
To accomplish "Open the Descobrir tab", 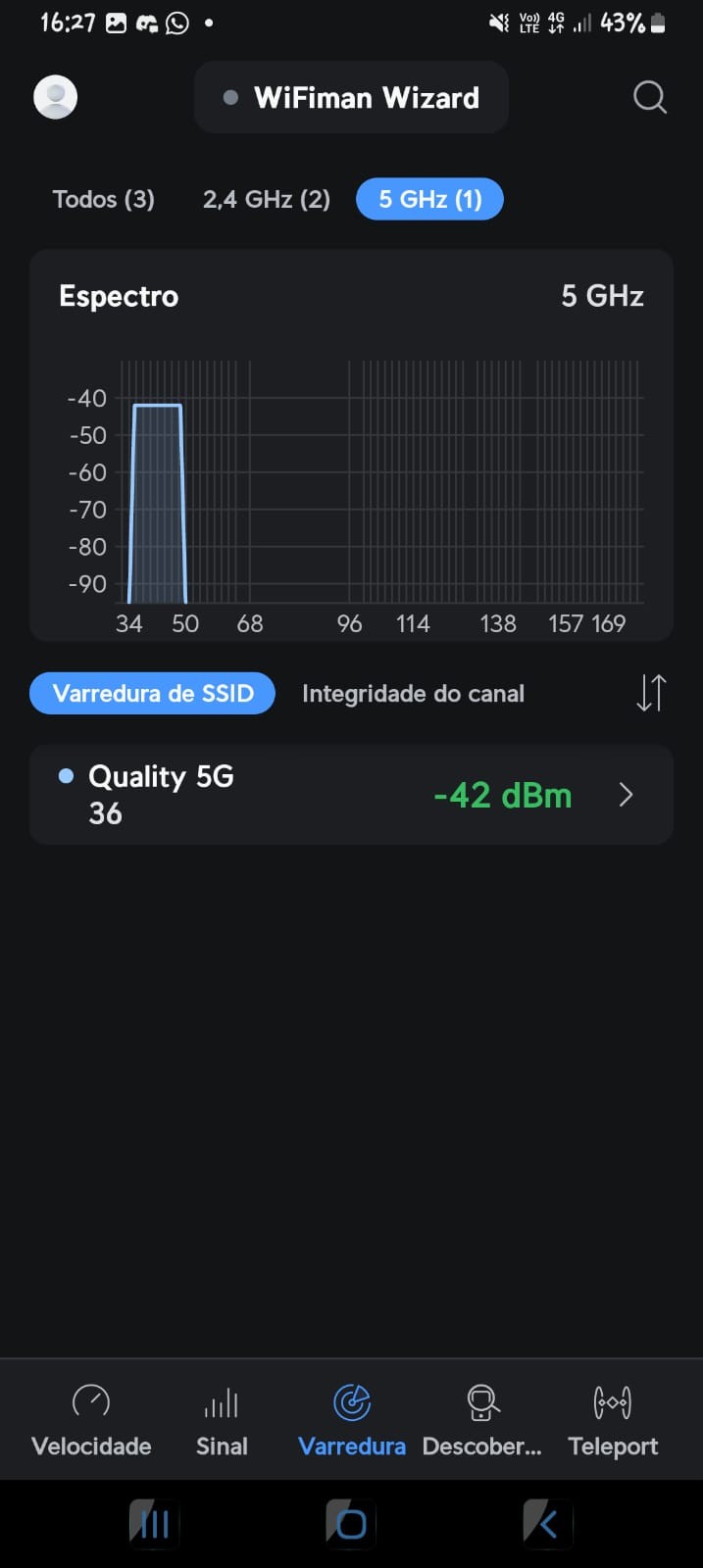I will point(481,1420).
